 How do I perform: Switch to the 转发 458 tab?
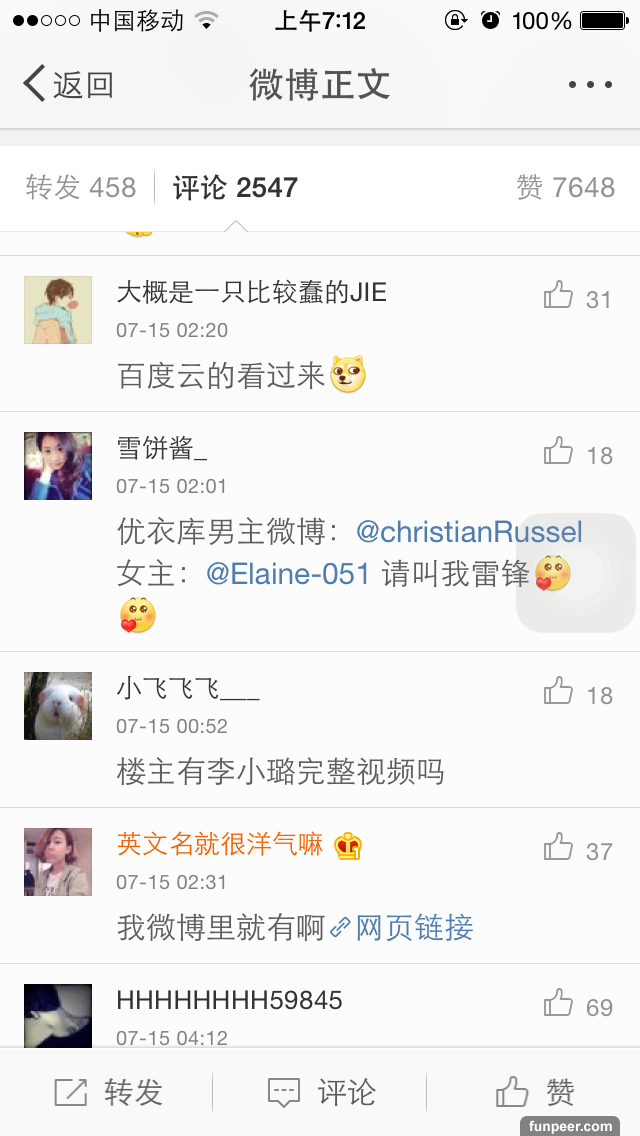click(81, 187)
